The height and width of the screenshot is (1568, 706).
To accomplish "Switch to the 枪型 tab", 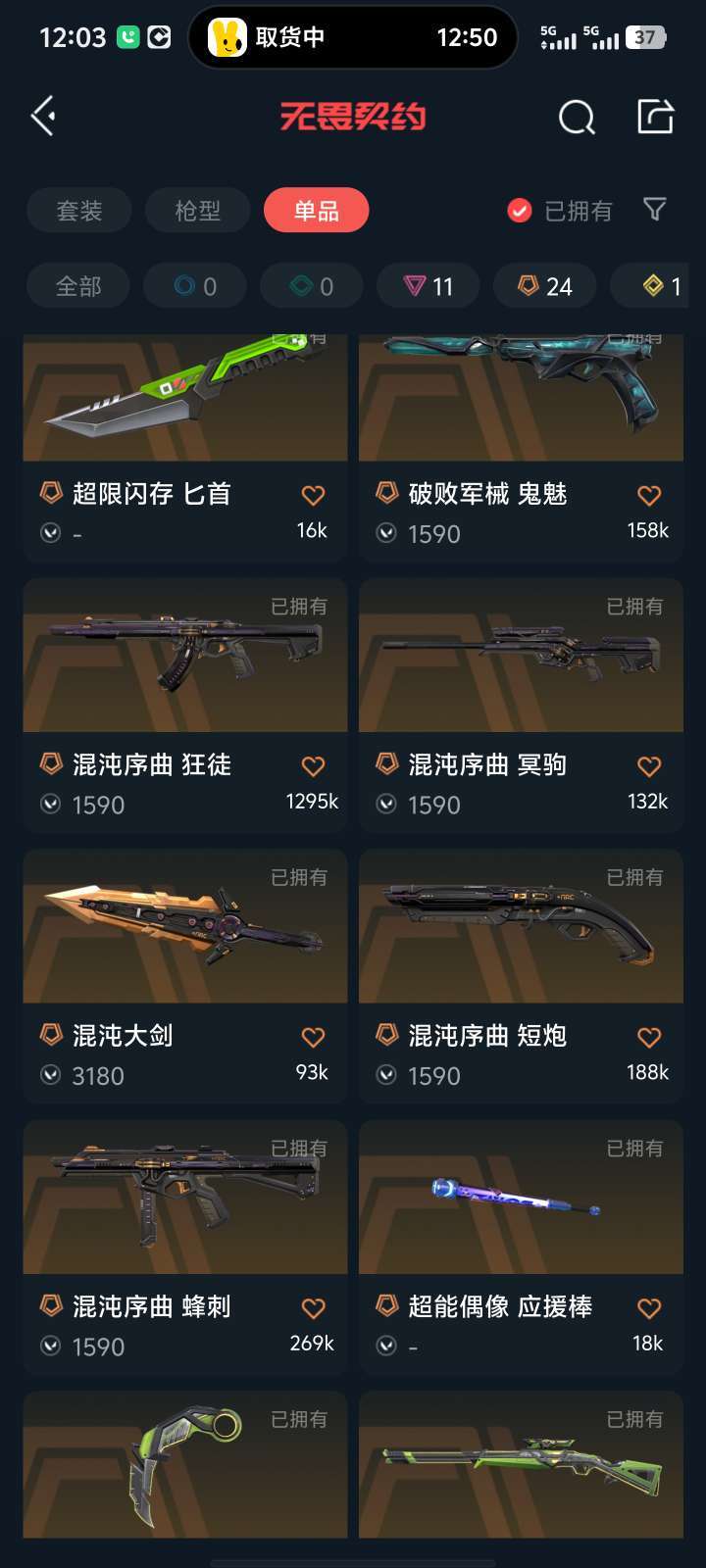I will 198,211.
